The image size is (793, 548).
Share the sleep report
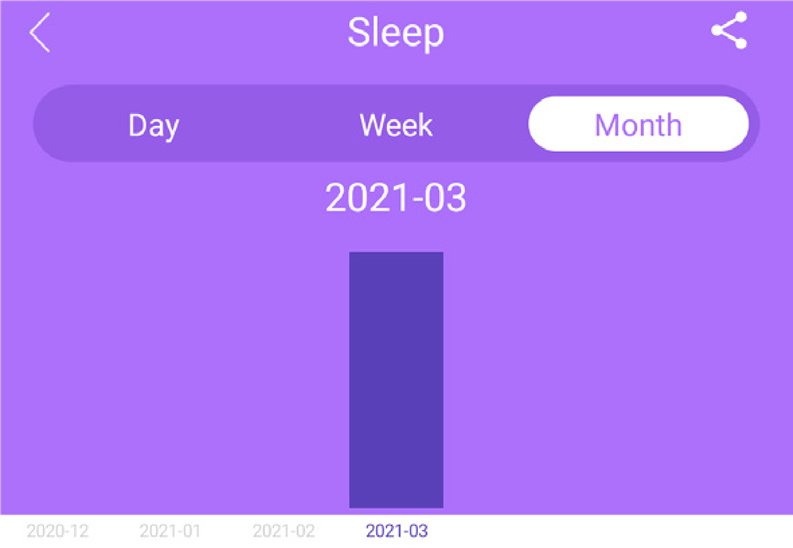[x=729, y=32]
